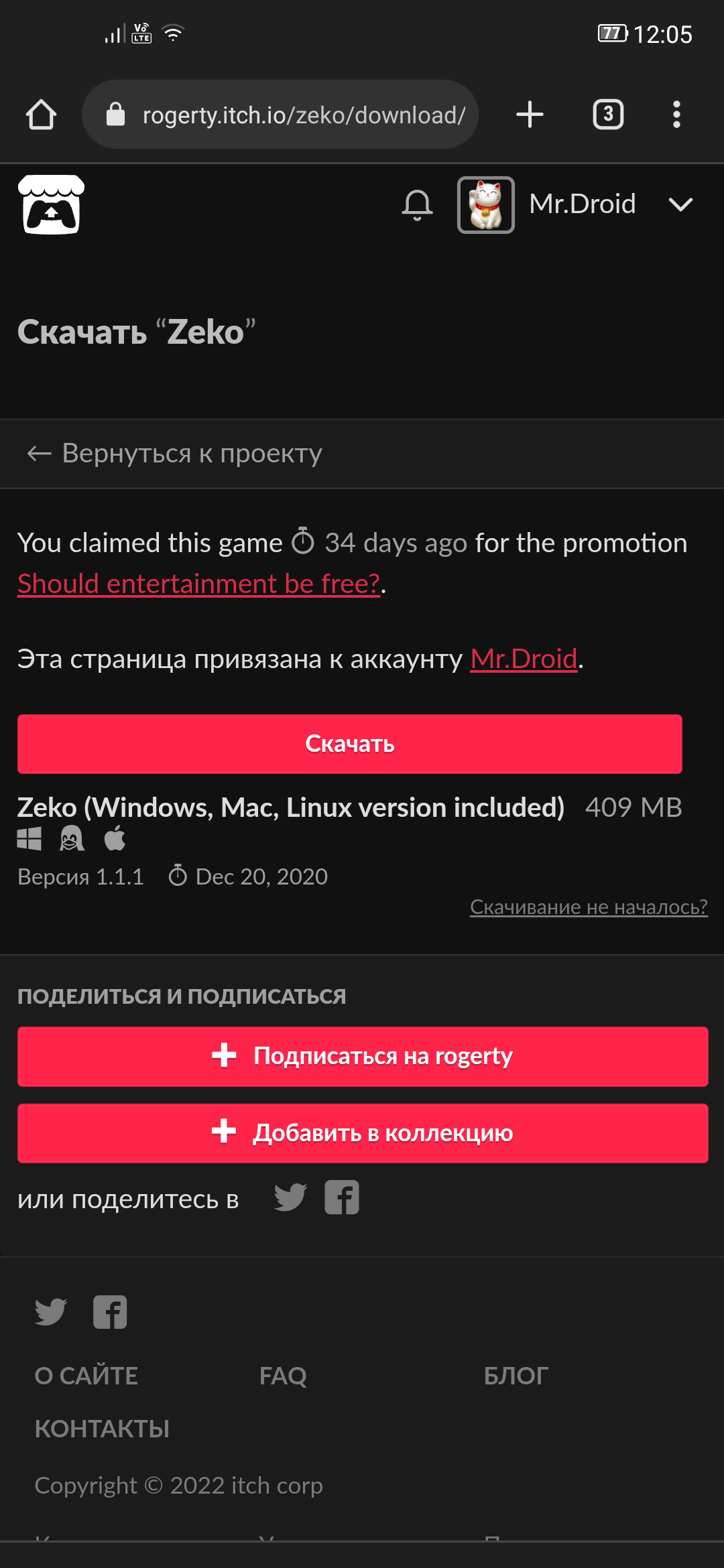Tap Подписаться на rogerty button

[363, 1057]
